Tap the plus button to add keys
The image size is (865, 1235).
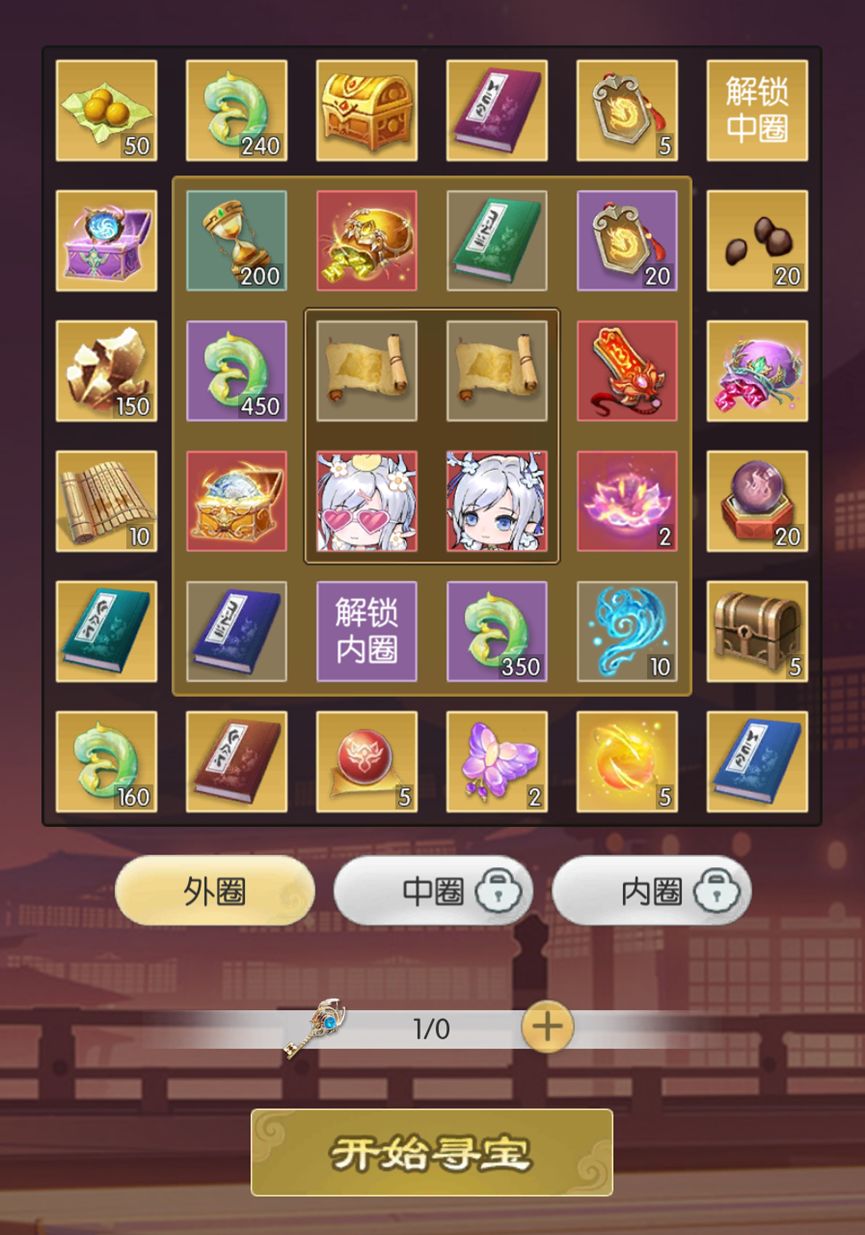546,1025
